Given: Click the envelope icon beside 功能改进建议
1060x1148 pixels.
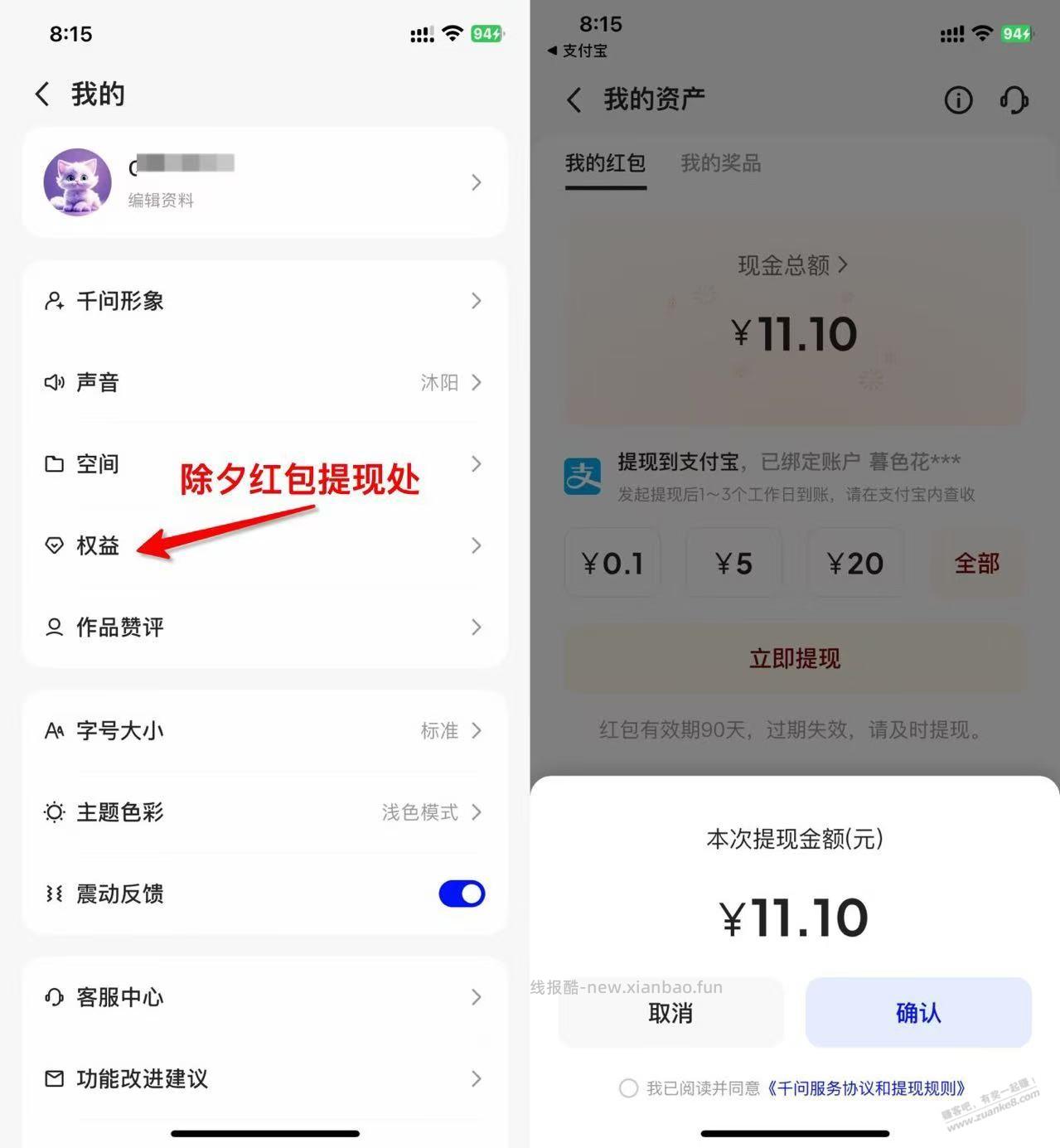Looking at the screenshot, I should pos(54,1079).
